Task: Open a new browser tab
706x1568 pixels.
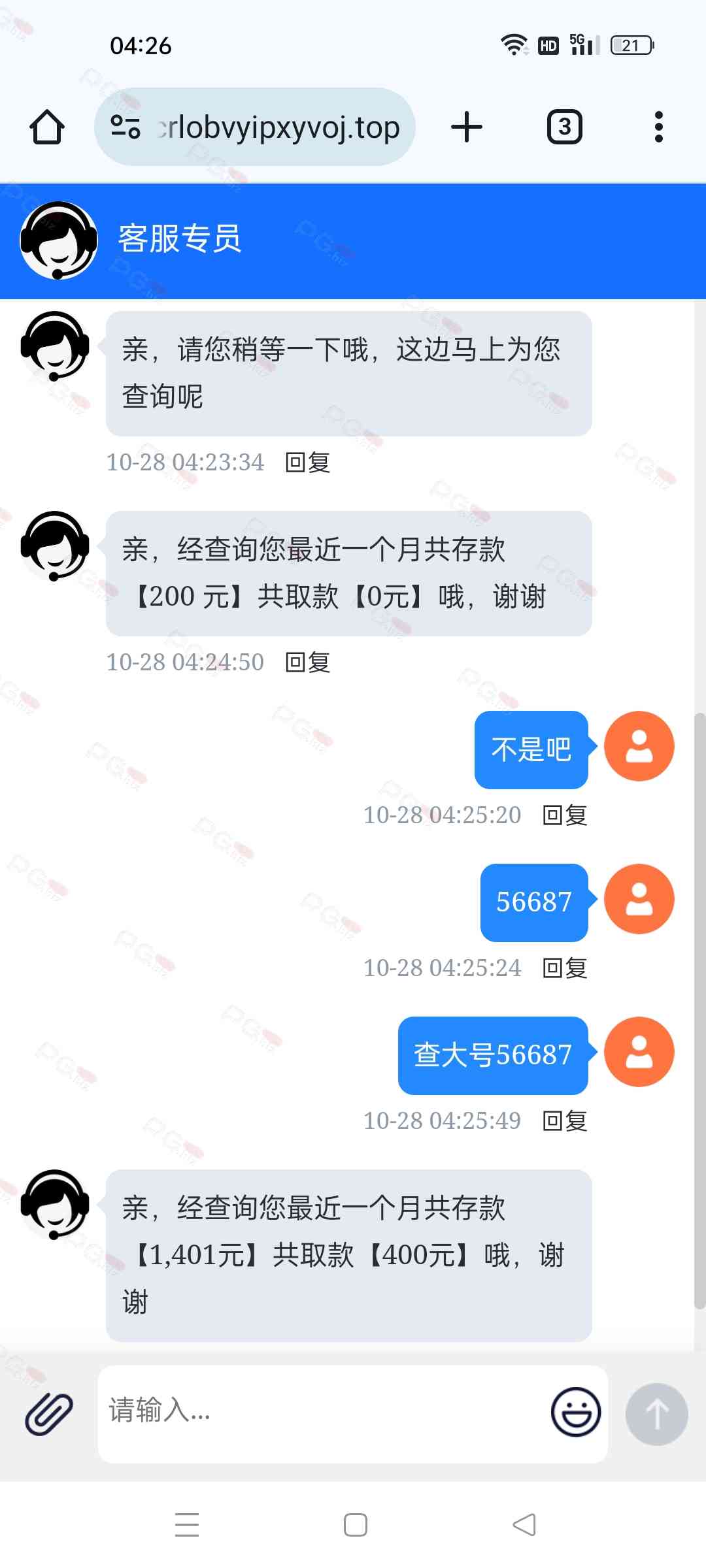Action: pyautogui.click(x=467, y=127)
